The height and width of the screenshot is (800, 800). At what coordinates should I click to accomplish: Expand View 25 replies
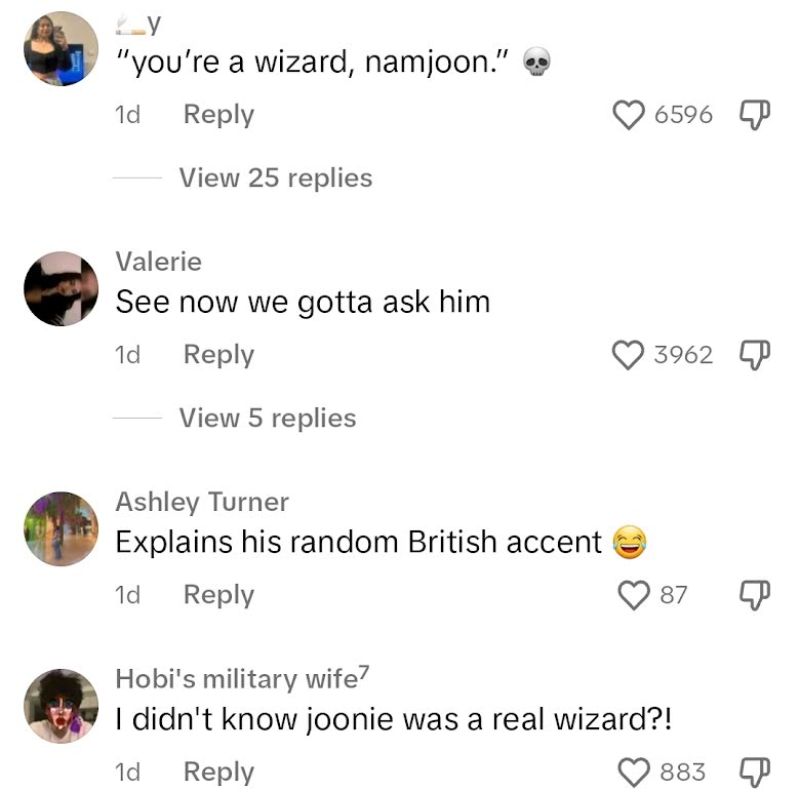click(275, 178)
